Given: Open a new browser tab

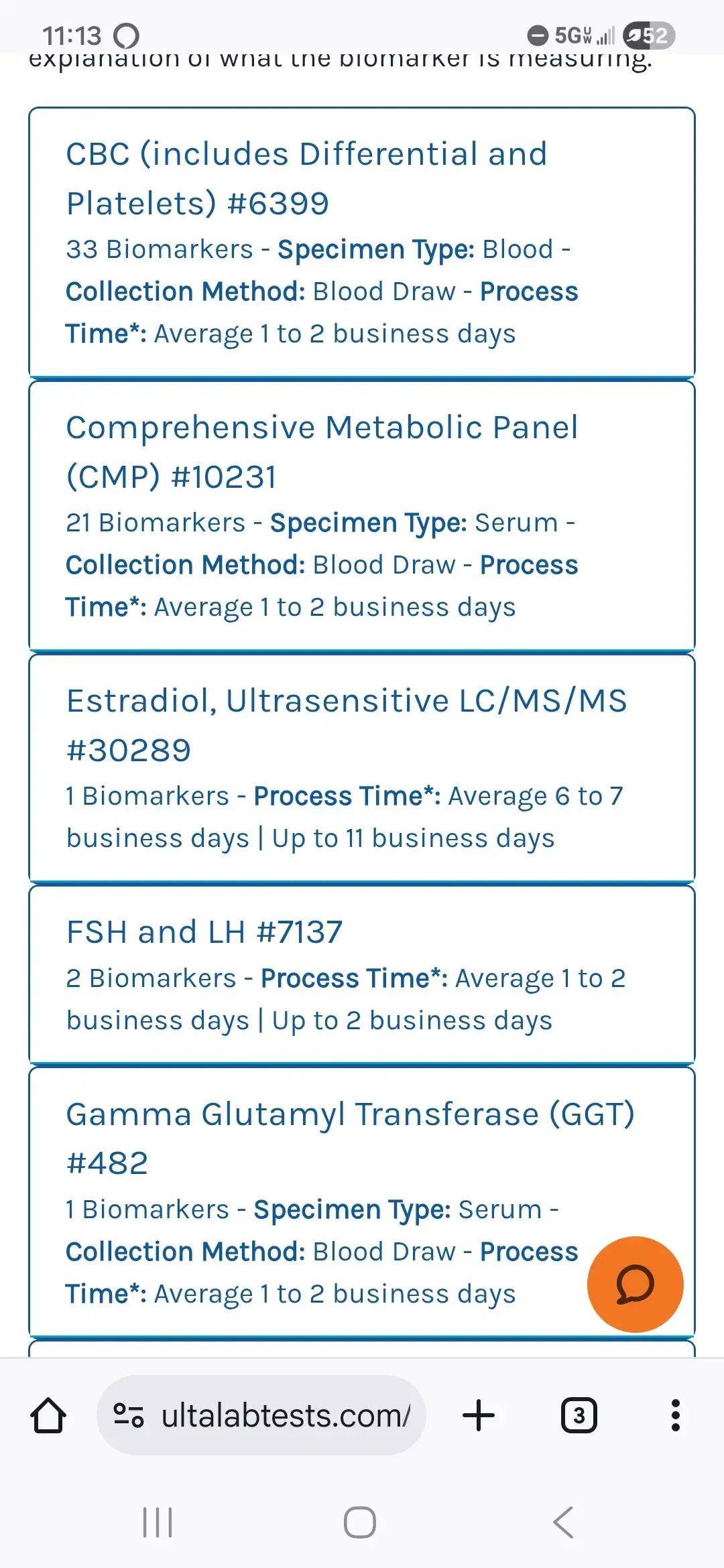Looking at the screenshot, I should click(x=479, y=1415).
